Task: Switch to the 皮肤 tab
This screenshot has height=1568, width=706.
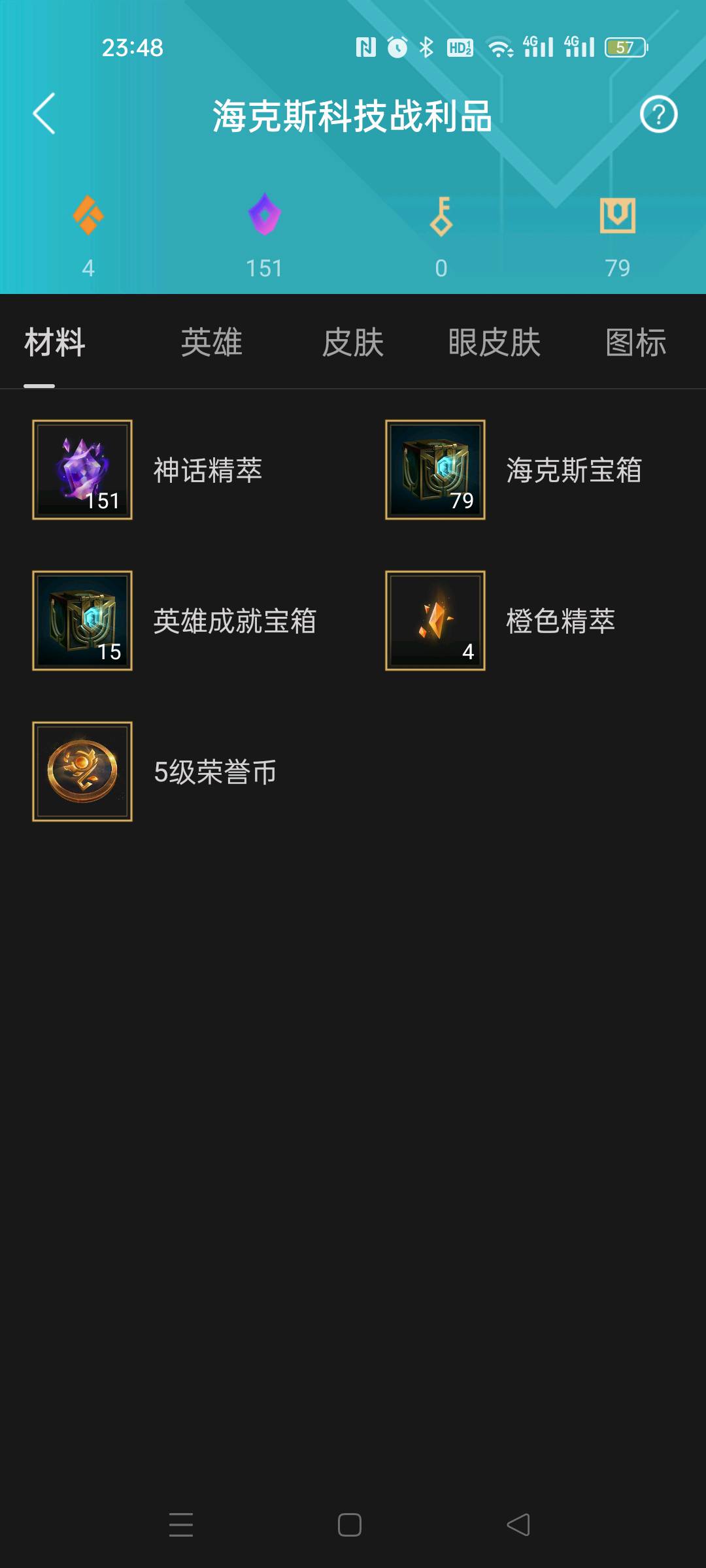Action: (353, 342)
